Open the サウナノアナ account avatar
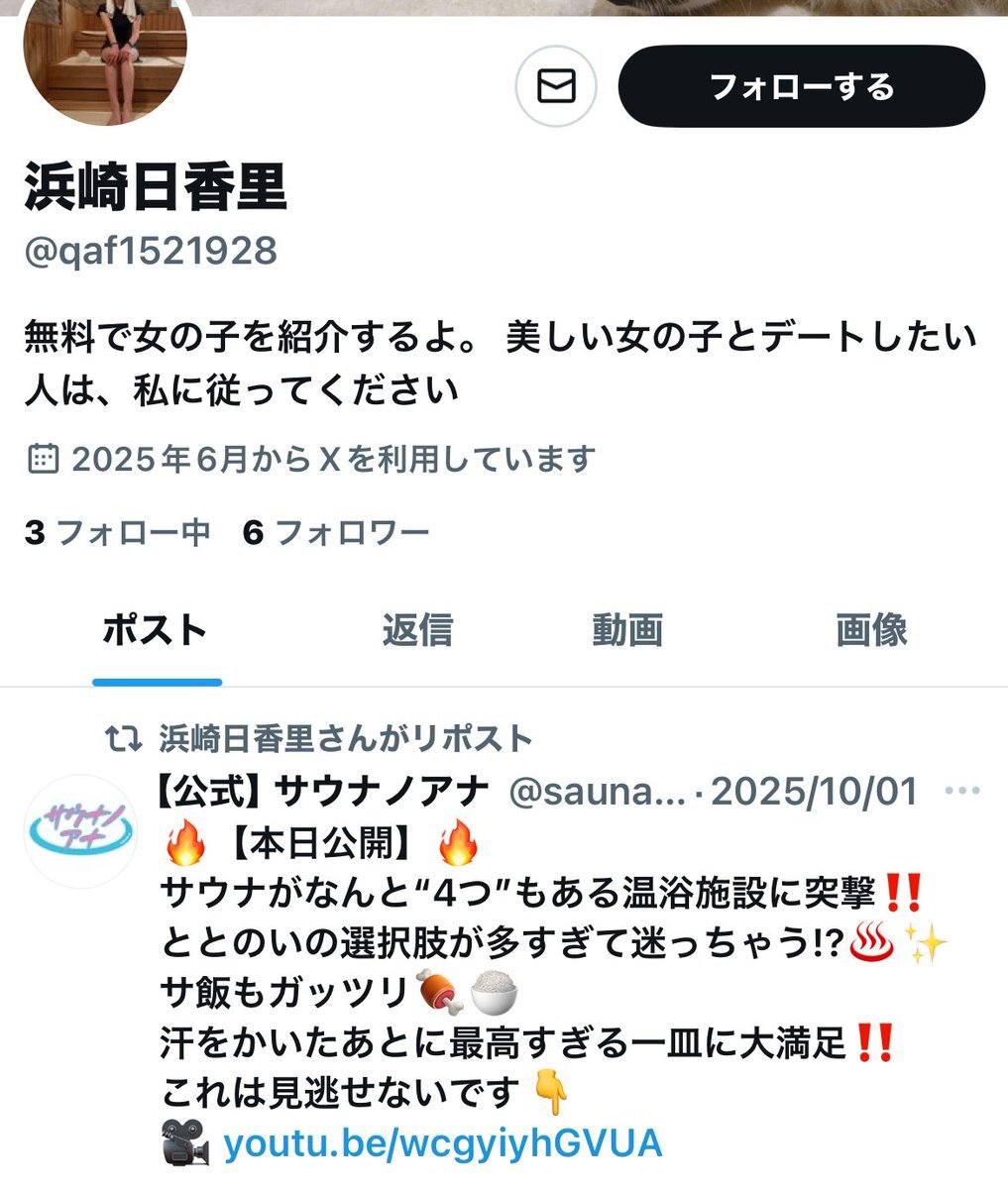 point(81,832)
